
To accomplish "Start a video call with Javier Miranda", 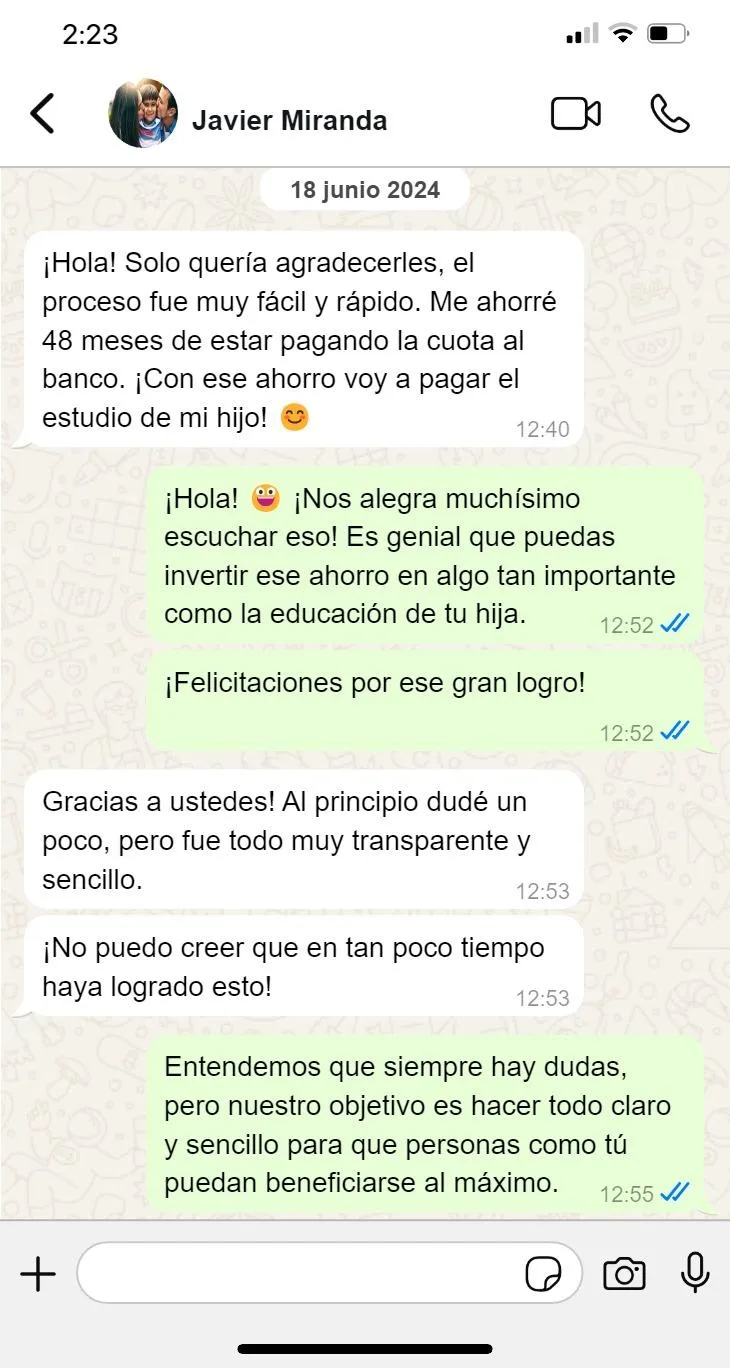I will tap(576, 114).
